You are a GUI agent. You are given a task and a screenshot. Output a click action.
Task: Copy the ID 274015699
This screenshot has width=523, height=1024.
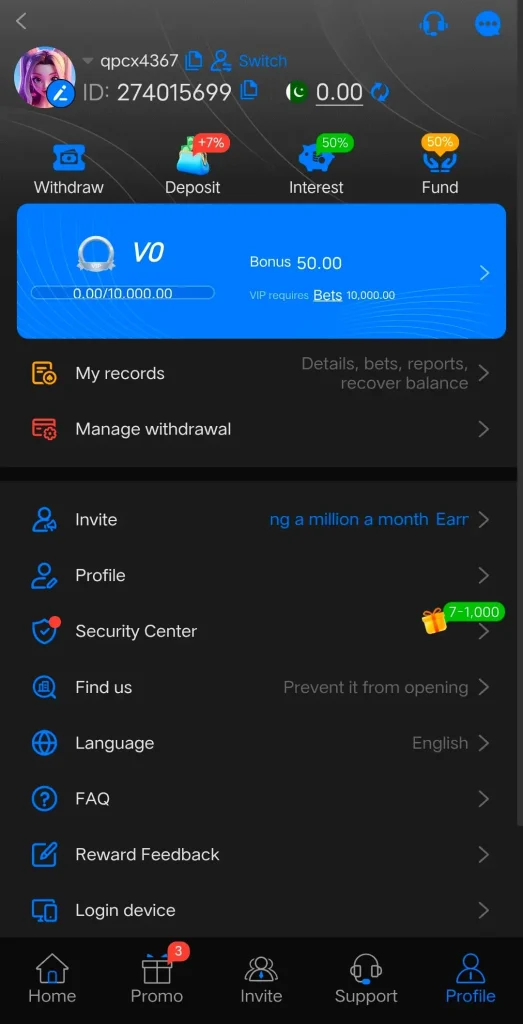click(249, 90)
